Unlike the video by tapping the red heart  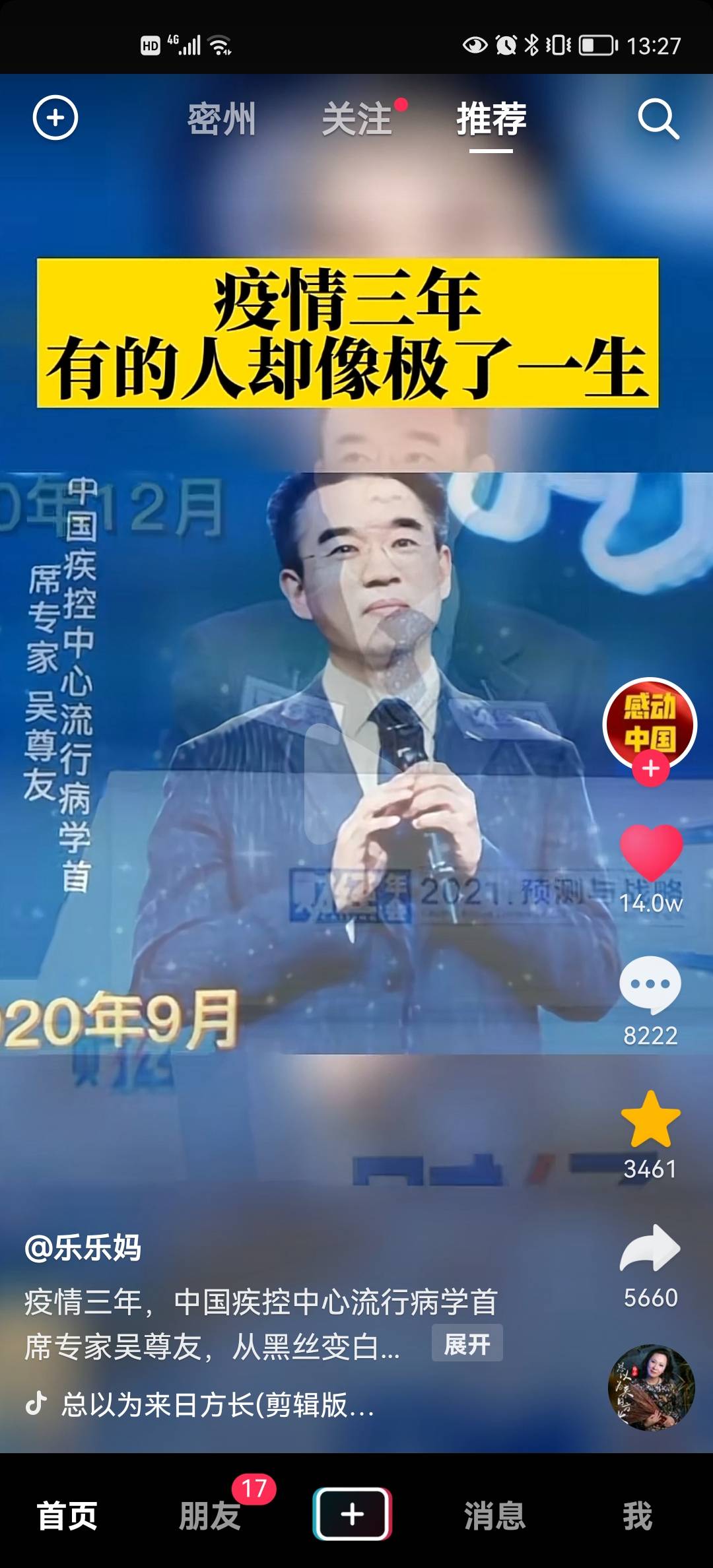click(x=652, y=851)
